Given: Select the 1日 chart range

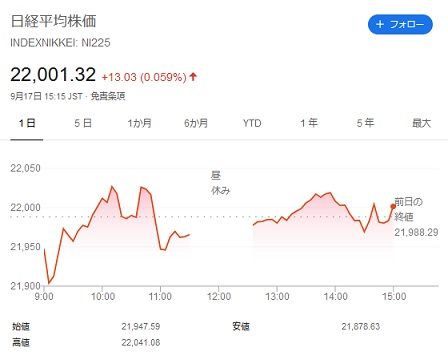Looking at the screenshot, I should tap(27, 123).
